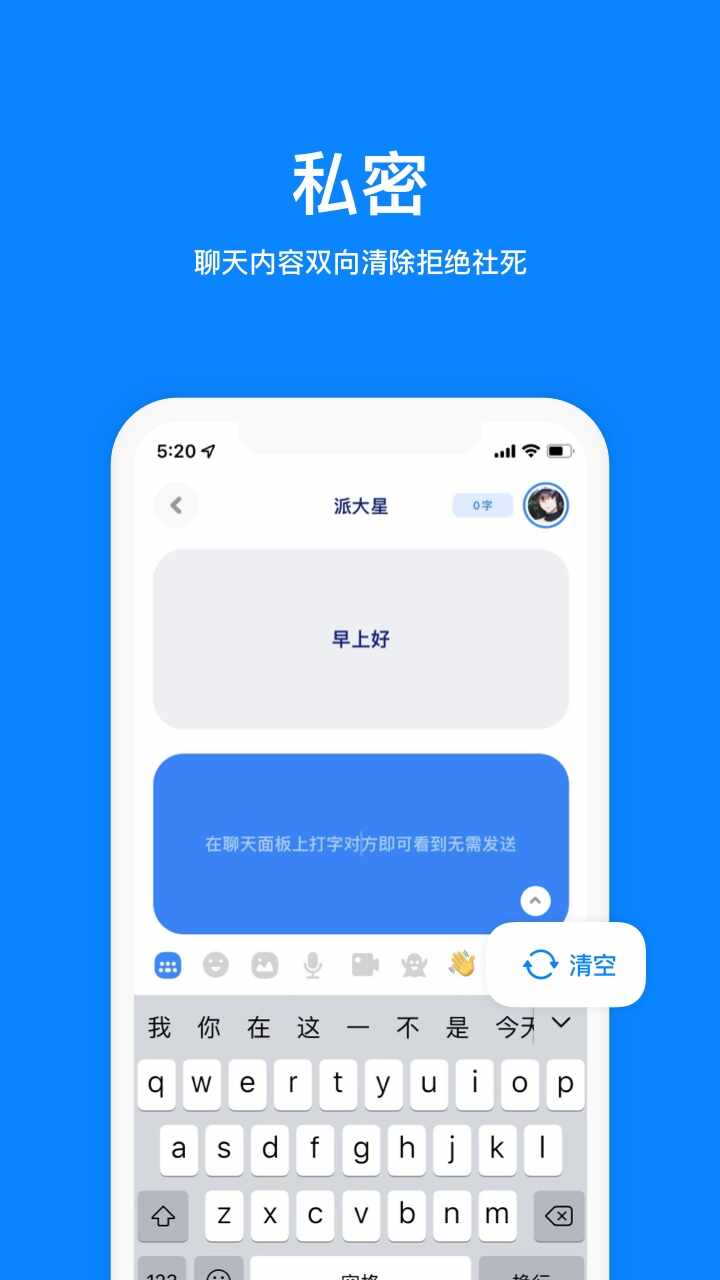Open 派大星's profile avatar
Screen dimensions: 720x1280
click(546, 505)
